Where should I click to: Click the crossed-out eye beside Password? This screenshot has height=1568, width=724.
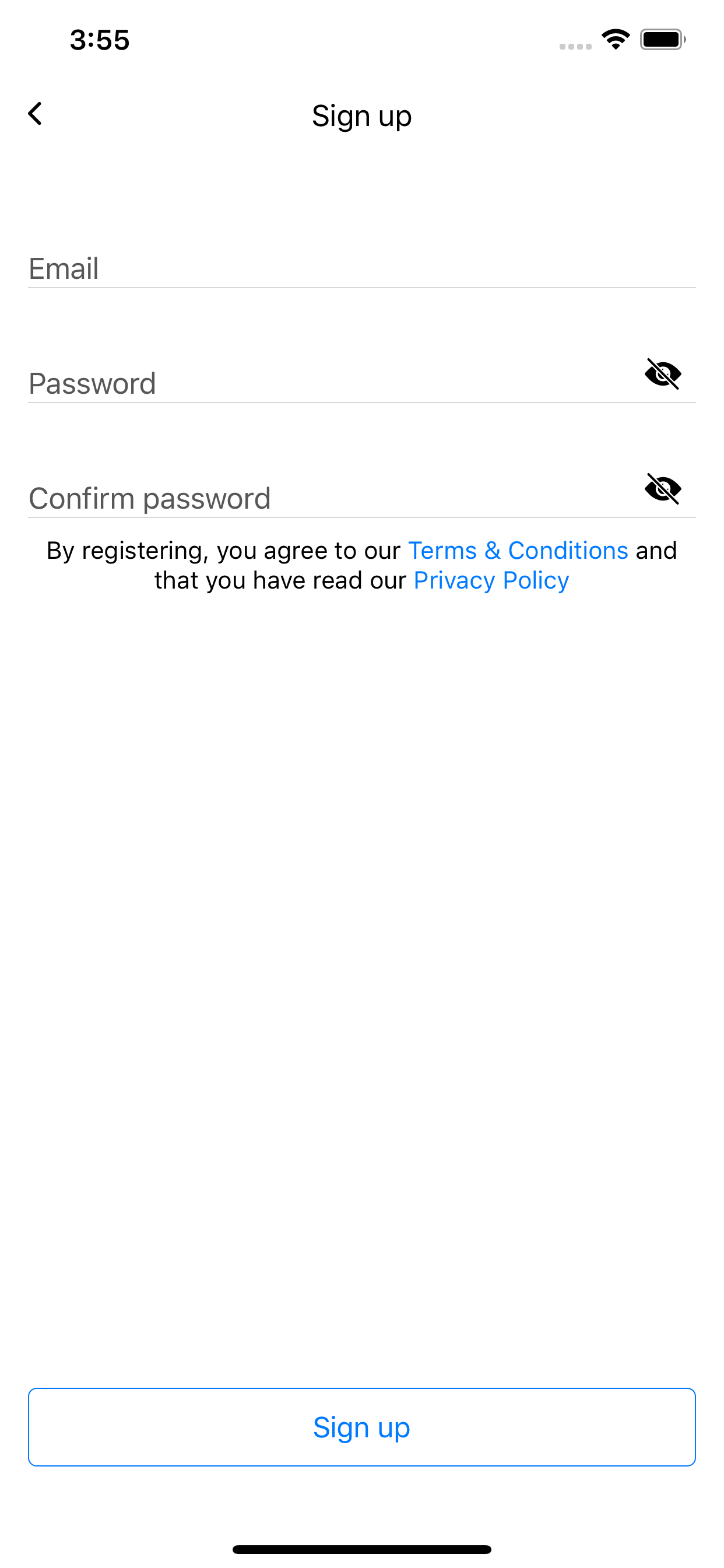click(663, 374)
